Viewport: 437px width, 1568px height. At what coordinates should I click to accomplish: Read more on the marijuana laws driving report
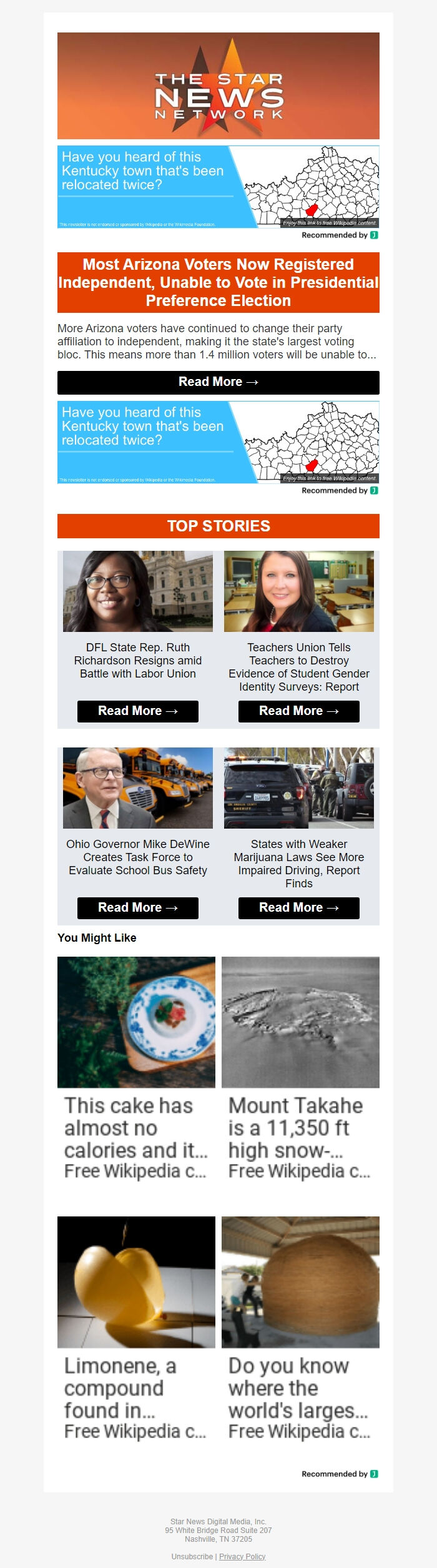click(298, 908)
